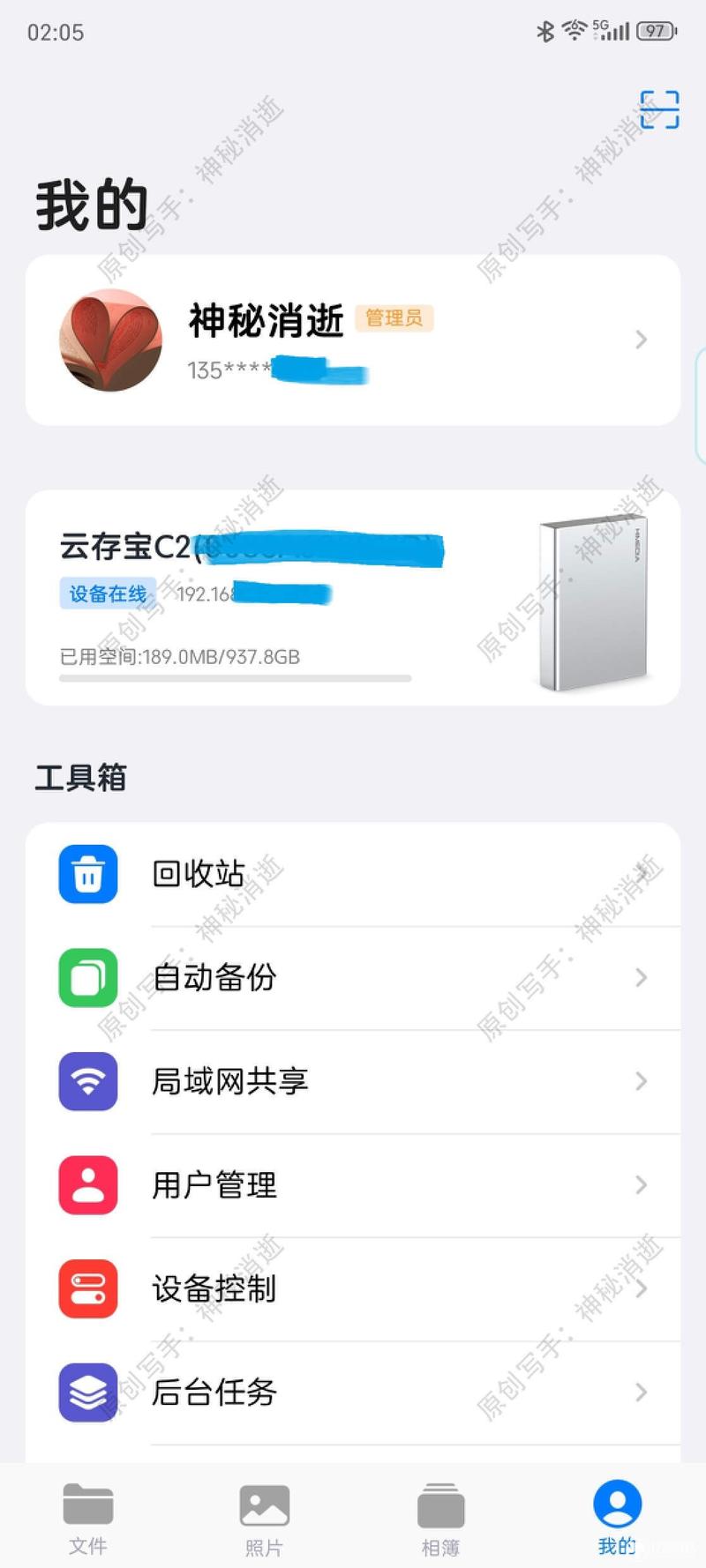Viewport: 706px width, 1568px height.
Task: Switch to the 照片 tab
Action: click(264, 1519)
